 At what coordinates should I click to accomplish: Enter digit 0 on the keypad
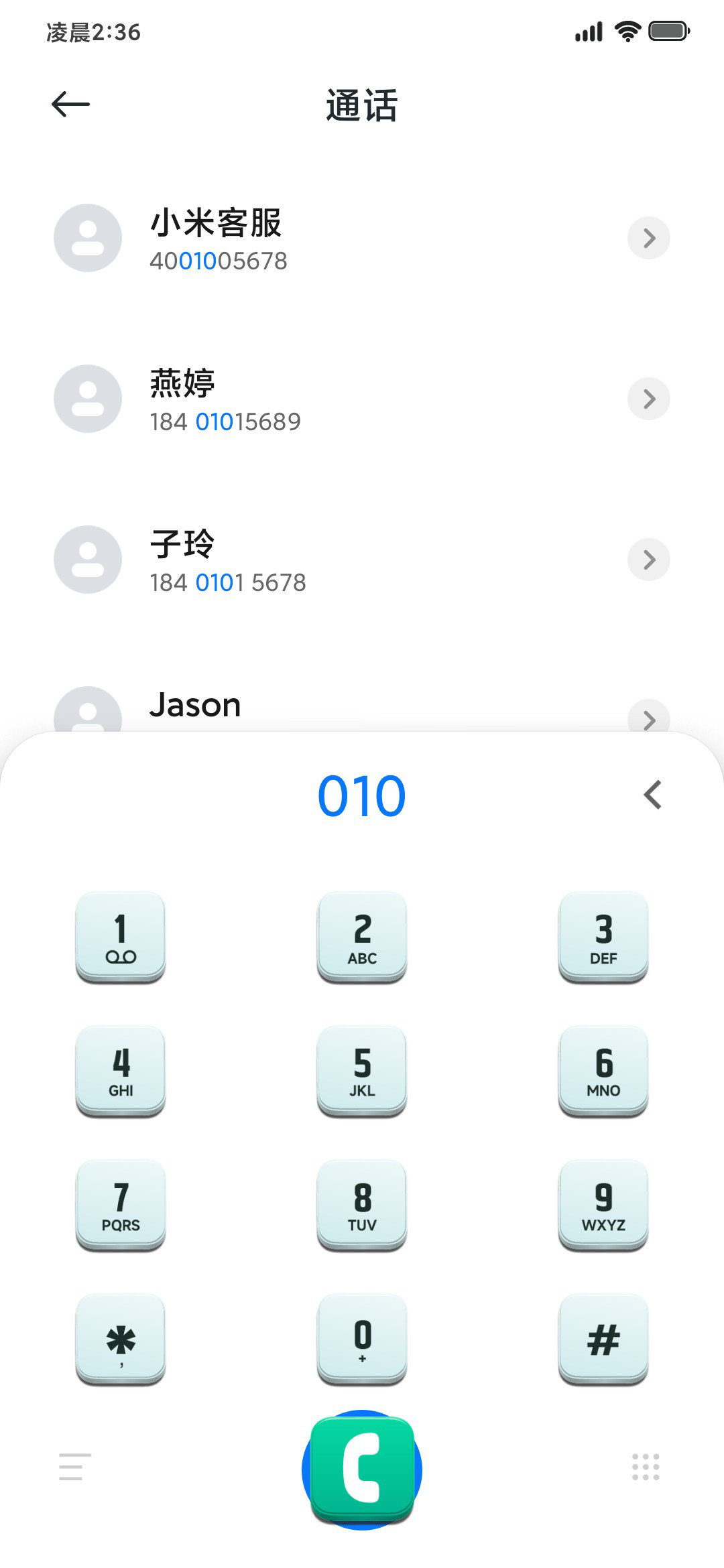362,1340
